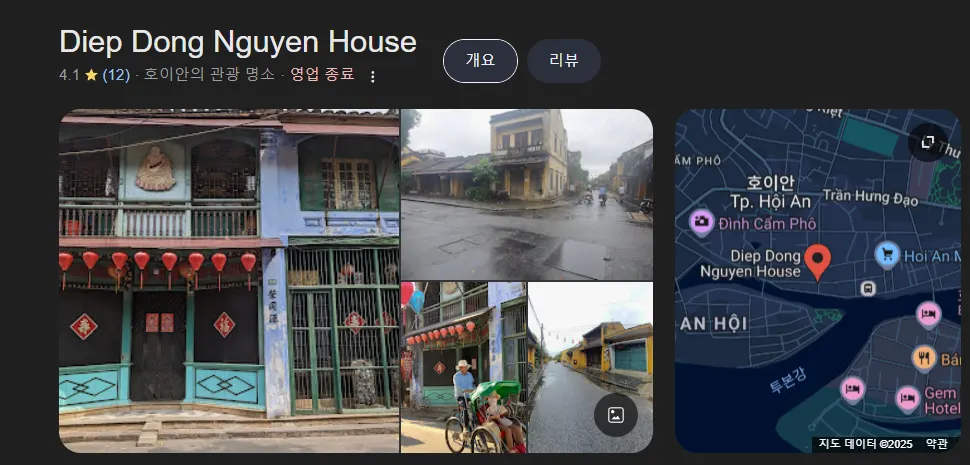Tap the red Diep Dong Nguyen House pin

point(818,261)
